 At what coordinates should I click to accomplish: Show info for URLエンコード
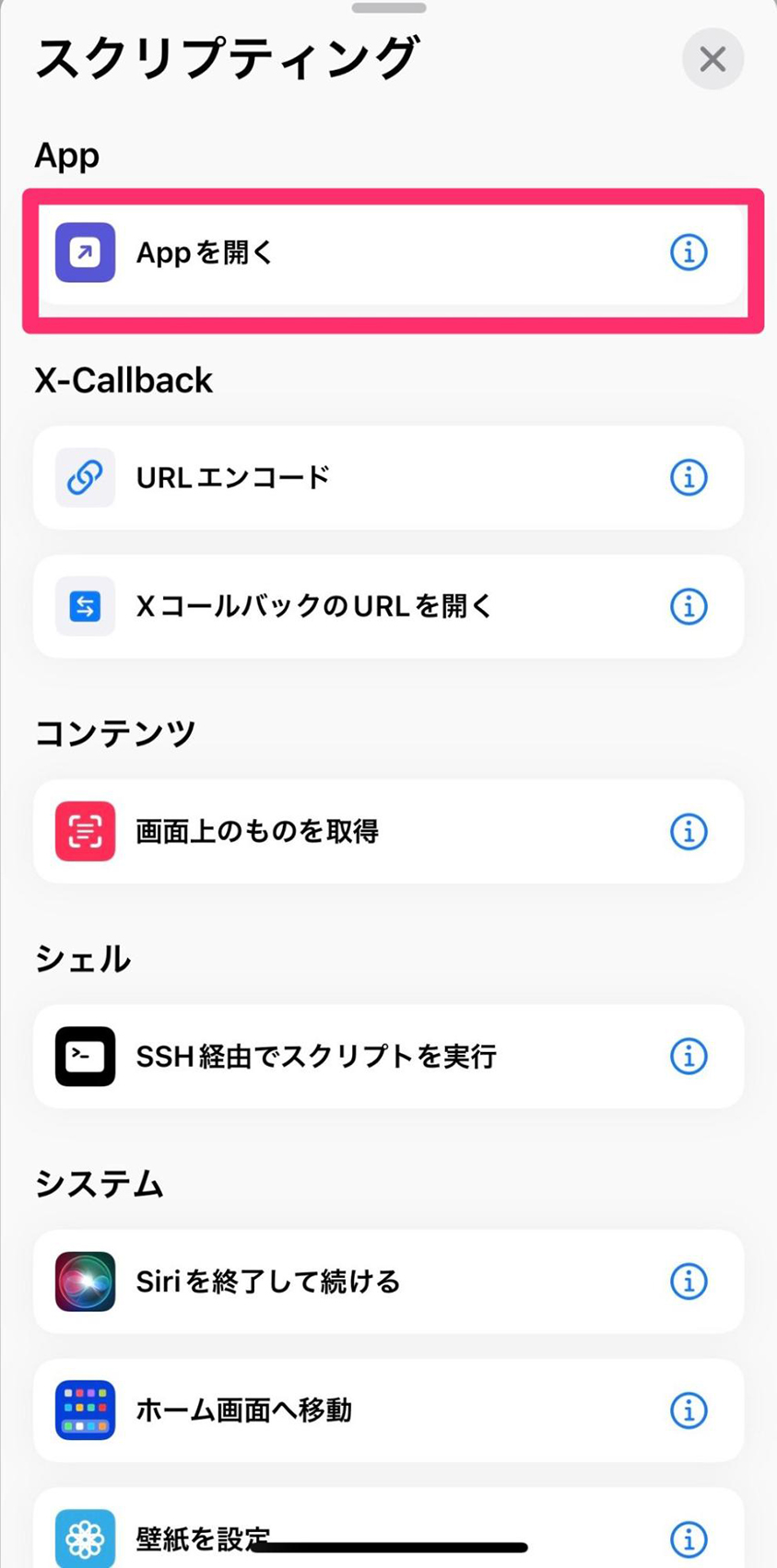click(x=689, y=477)
